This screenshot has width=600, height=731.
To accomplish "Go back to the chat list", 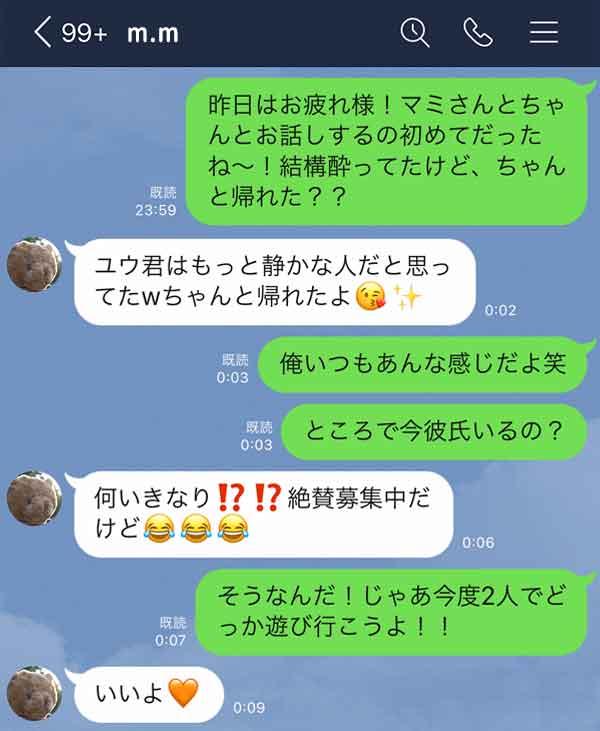I will (42, 32).
